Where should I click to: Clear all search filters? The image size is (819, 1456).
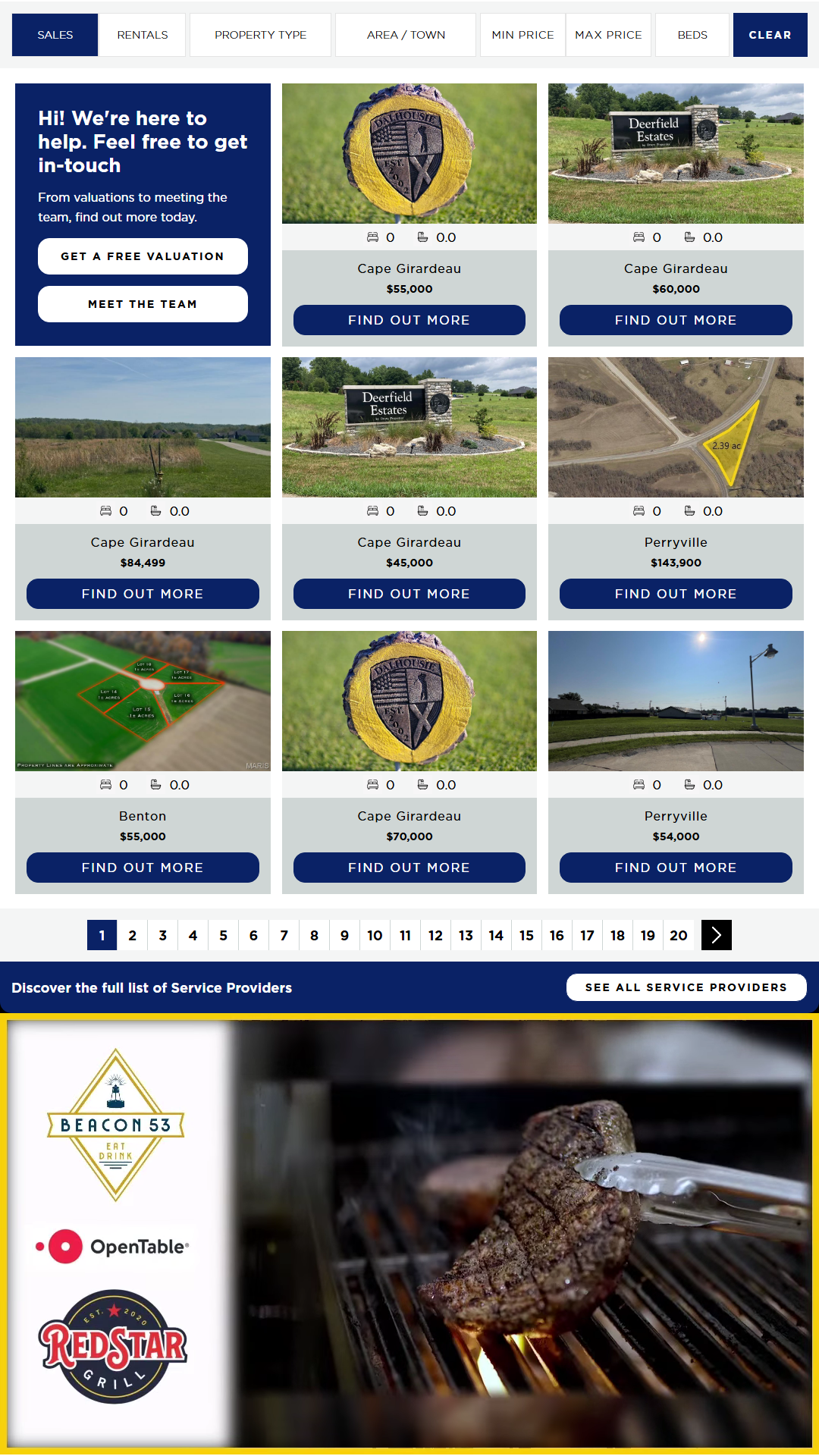click(x=770, y=35)
